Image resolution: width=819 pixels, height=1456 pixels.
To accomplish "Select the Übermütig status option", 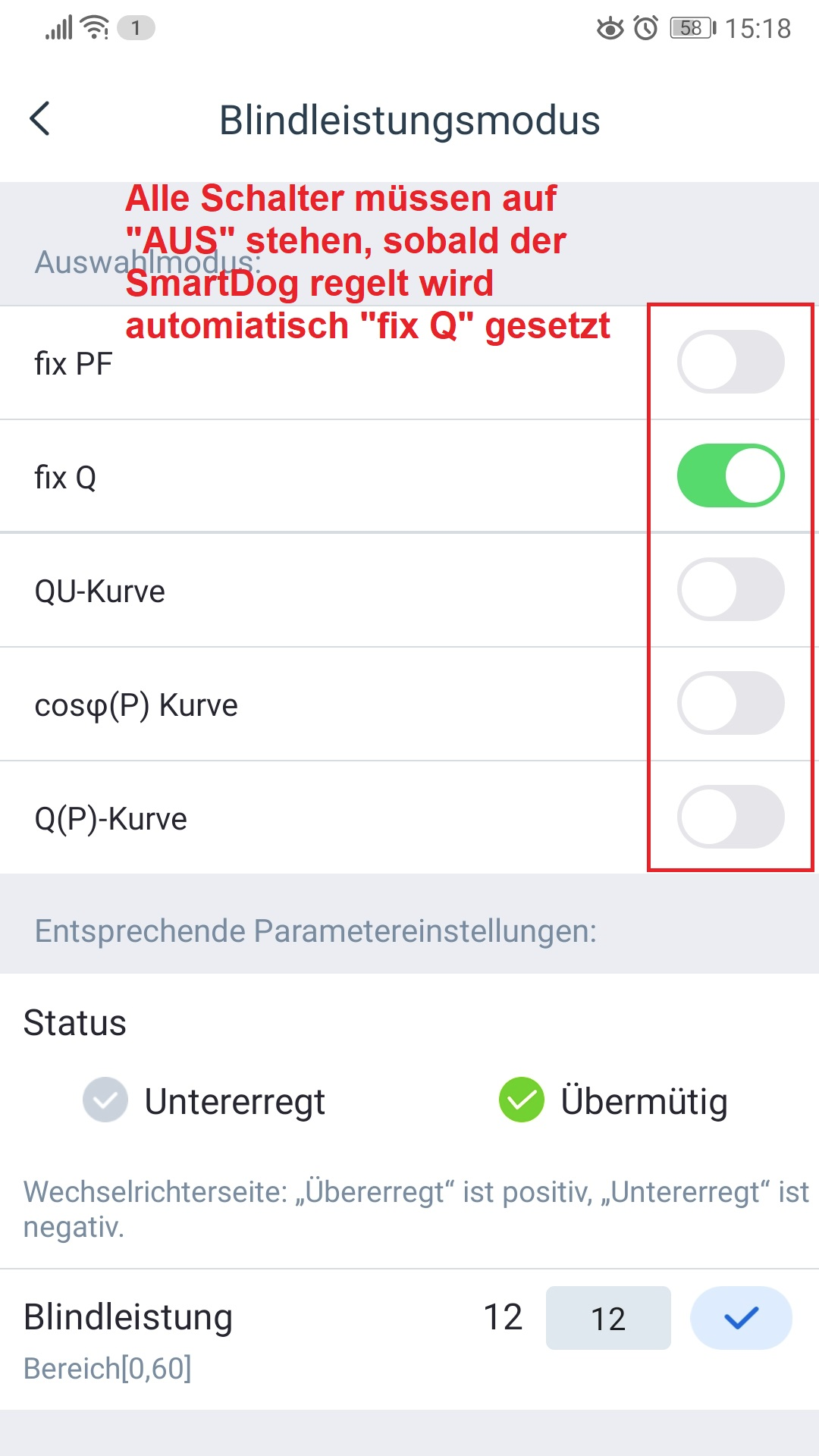I will (613, 1100).
